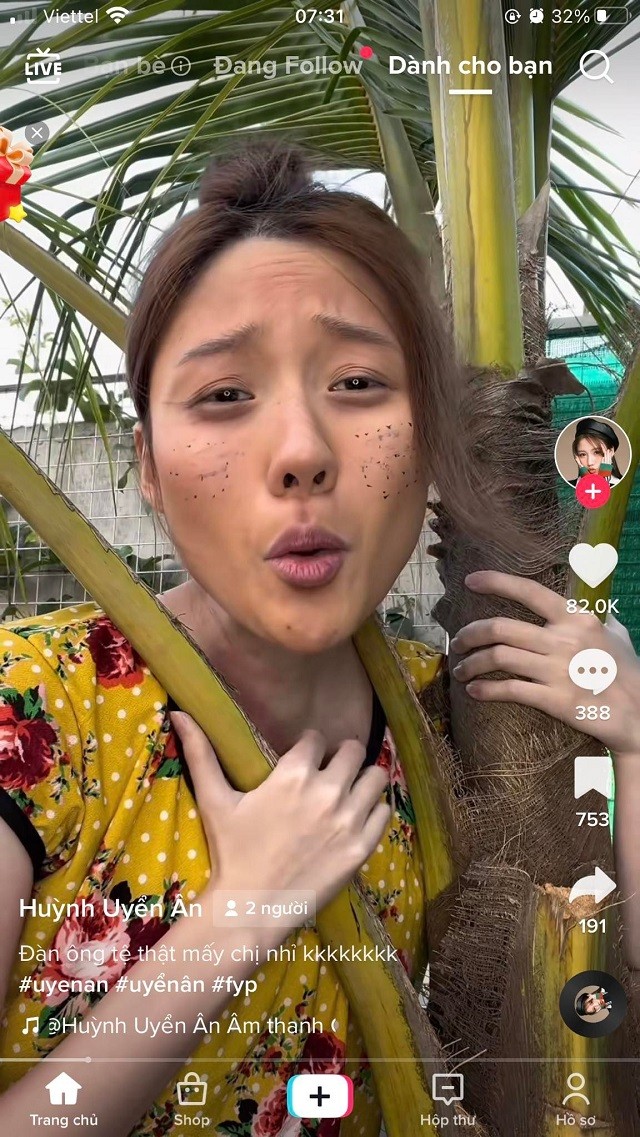Dismiss the floating gift promo
This screenshot has height=1137, width=640.
(37, 133)
